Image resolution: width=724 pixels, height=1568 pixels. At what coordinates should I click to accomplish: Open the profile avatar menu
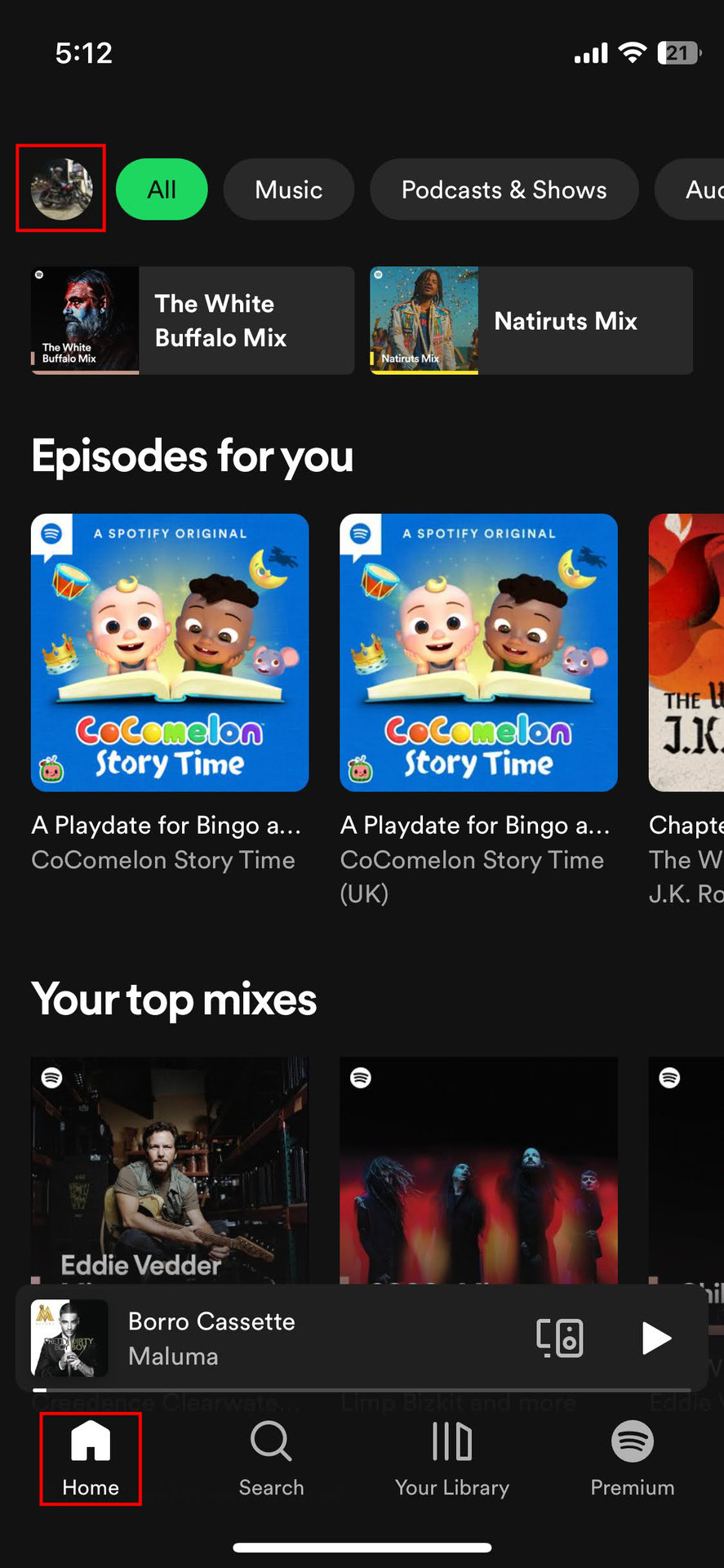(x=61, y=189)
